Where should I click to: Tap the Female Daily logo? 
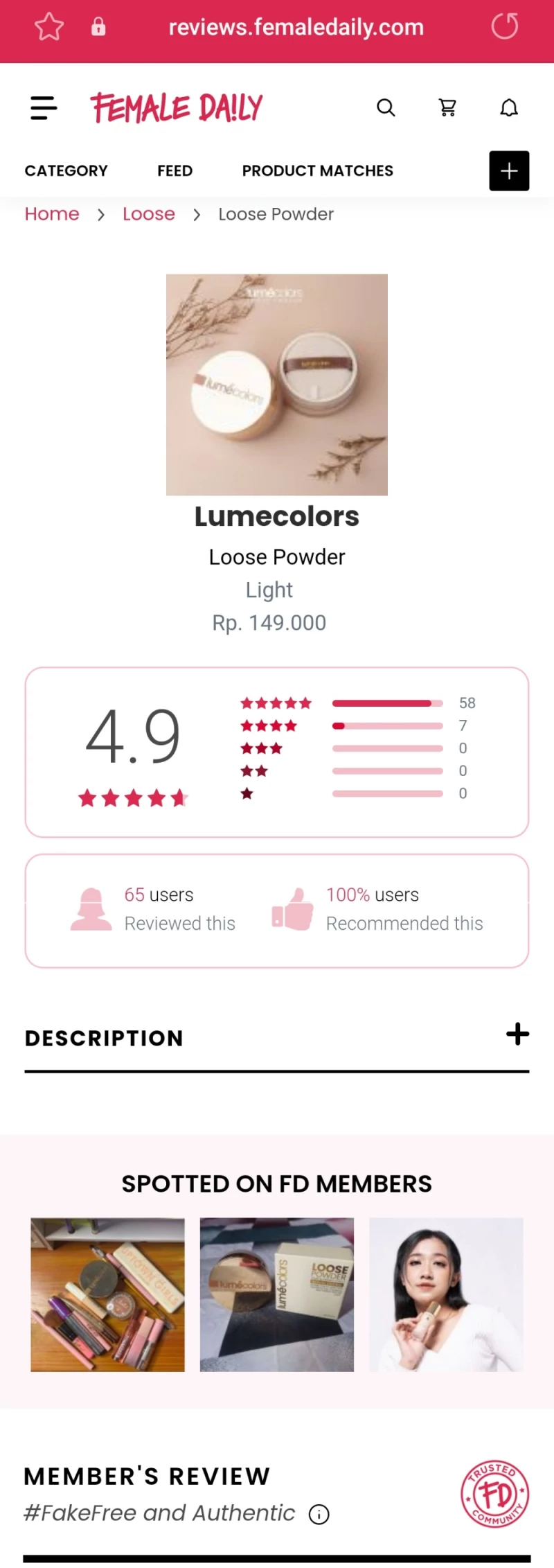click(177, 108)
